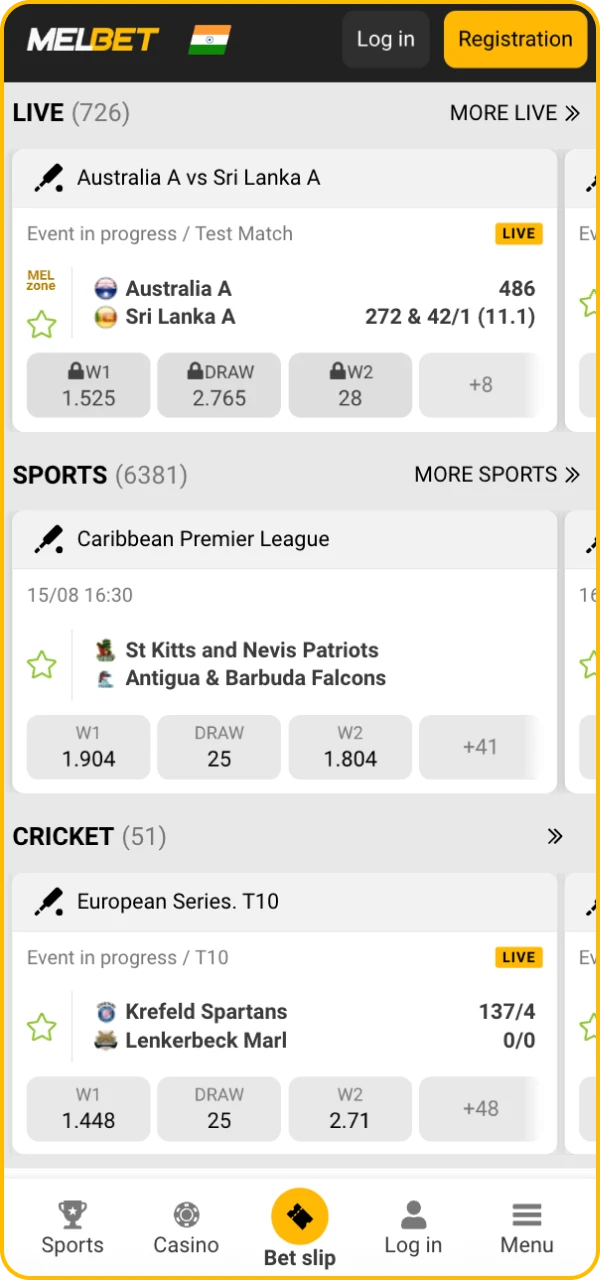Image resolution: width=600 pixels, height=1280 pixels.
Task: Bet W1 1.448 on Krefeld Spartans
Action: (88, 1109)
